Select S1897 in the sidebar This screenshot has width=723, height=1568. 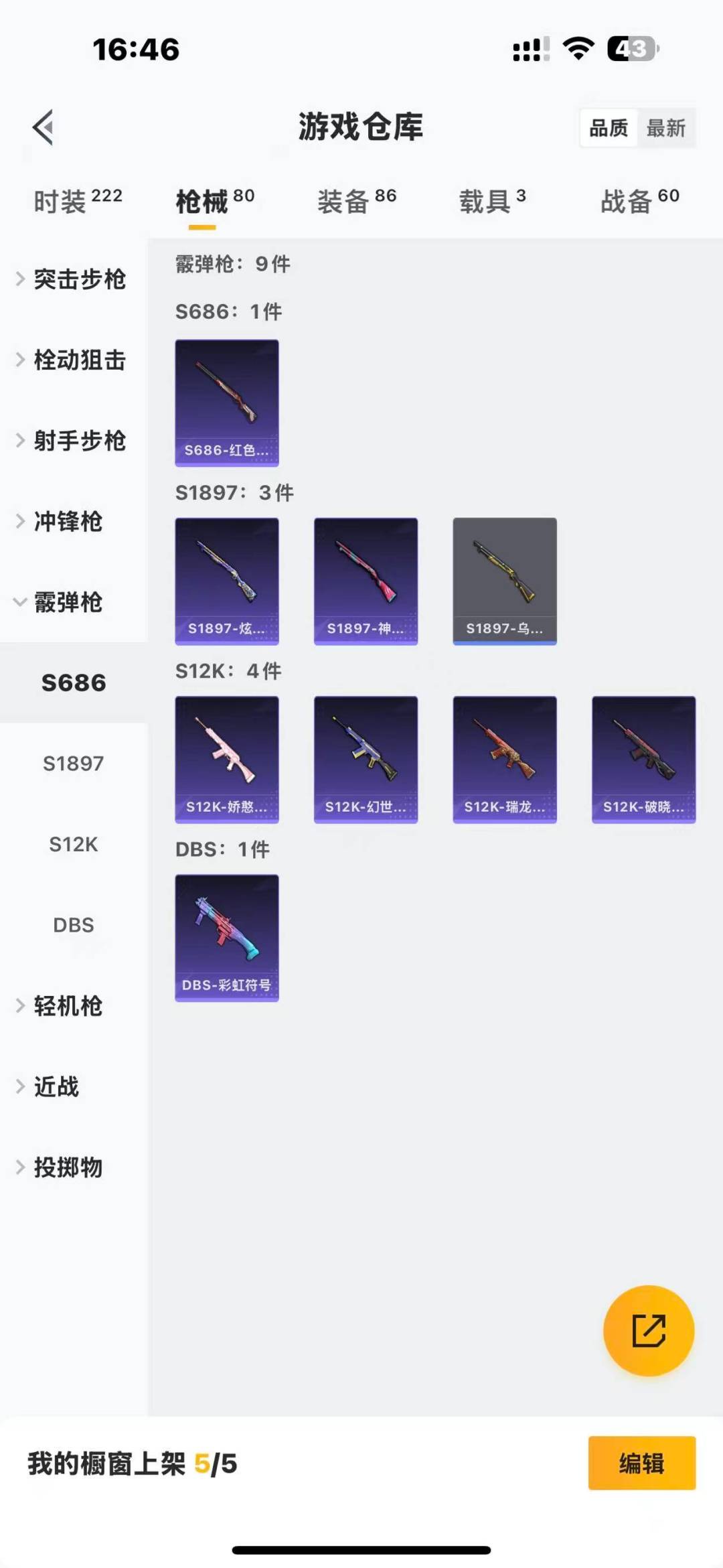[74, 764]
